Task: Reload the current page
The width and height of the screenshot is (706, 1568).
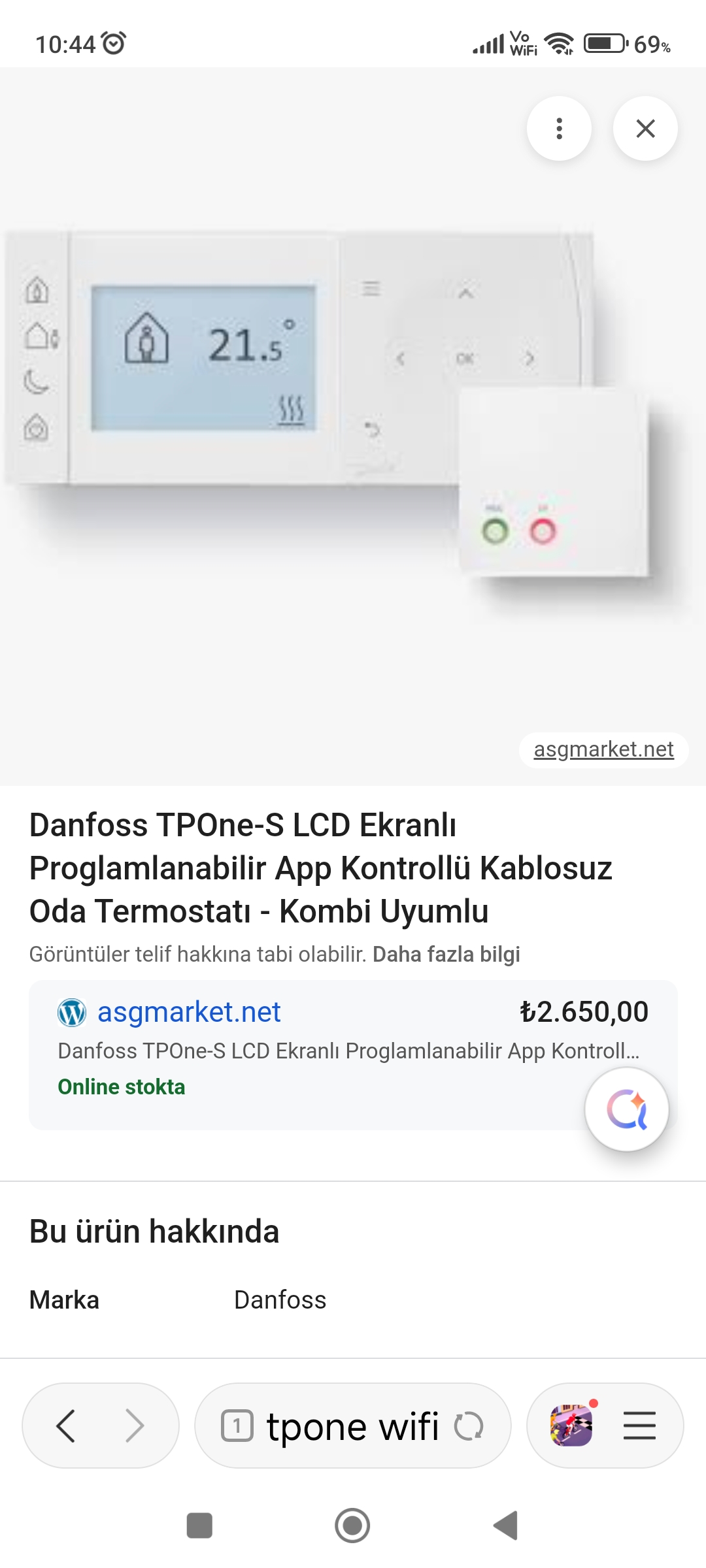Action: point(469,1426)
